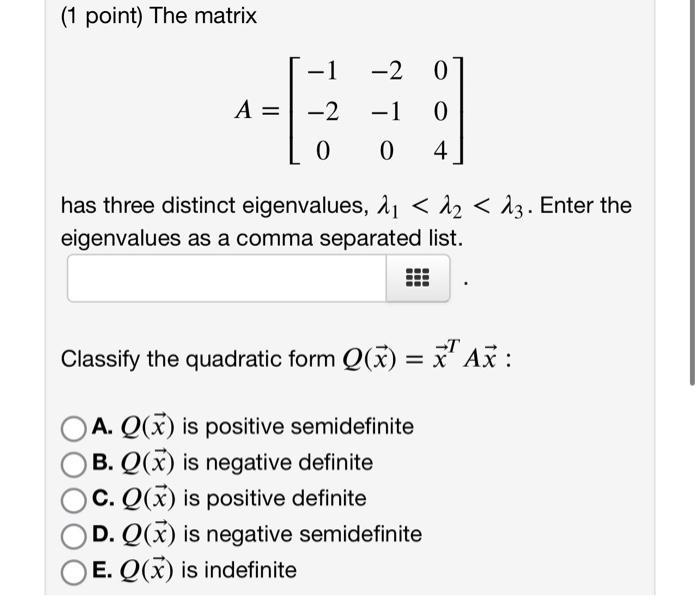This screenshot has width=700, height=596.
Task: Select option E indefinite
Action: pos(74,572)
